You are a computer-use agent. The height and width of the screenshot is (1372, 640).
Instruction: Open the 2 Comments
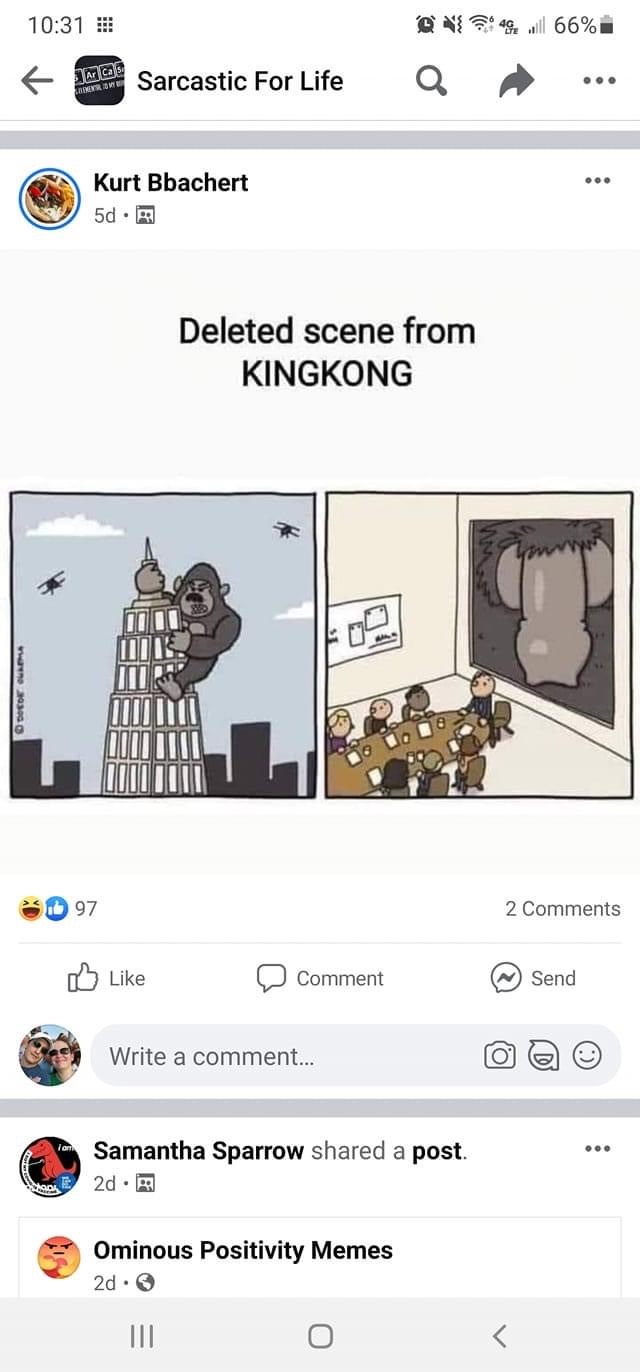pyautogui.click(x=562, y=908)
